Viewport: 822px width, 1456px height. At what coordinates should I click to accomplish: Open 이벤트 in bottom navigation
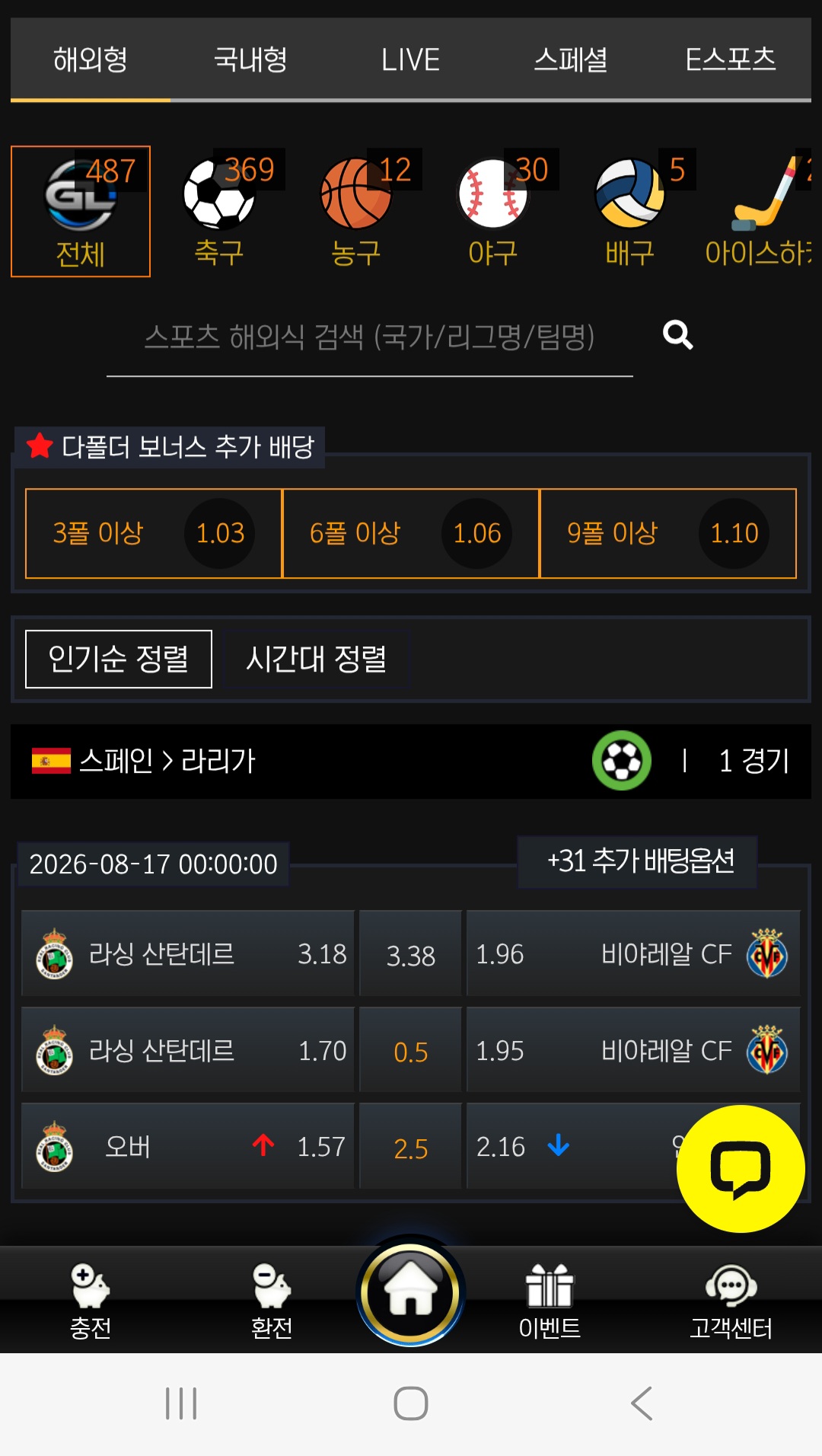(x=550, y=1301)
